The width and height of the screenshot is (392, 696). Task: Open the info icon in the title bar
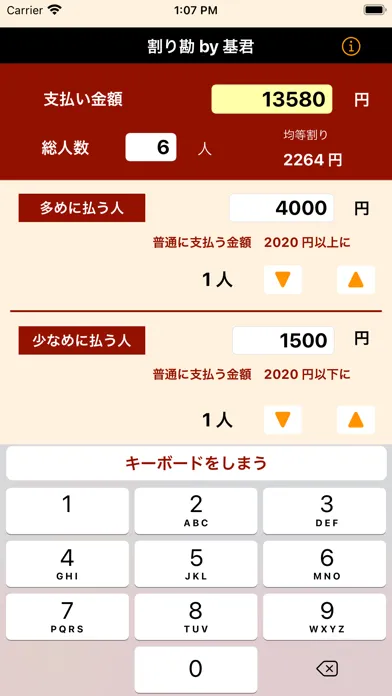351,46
